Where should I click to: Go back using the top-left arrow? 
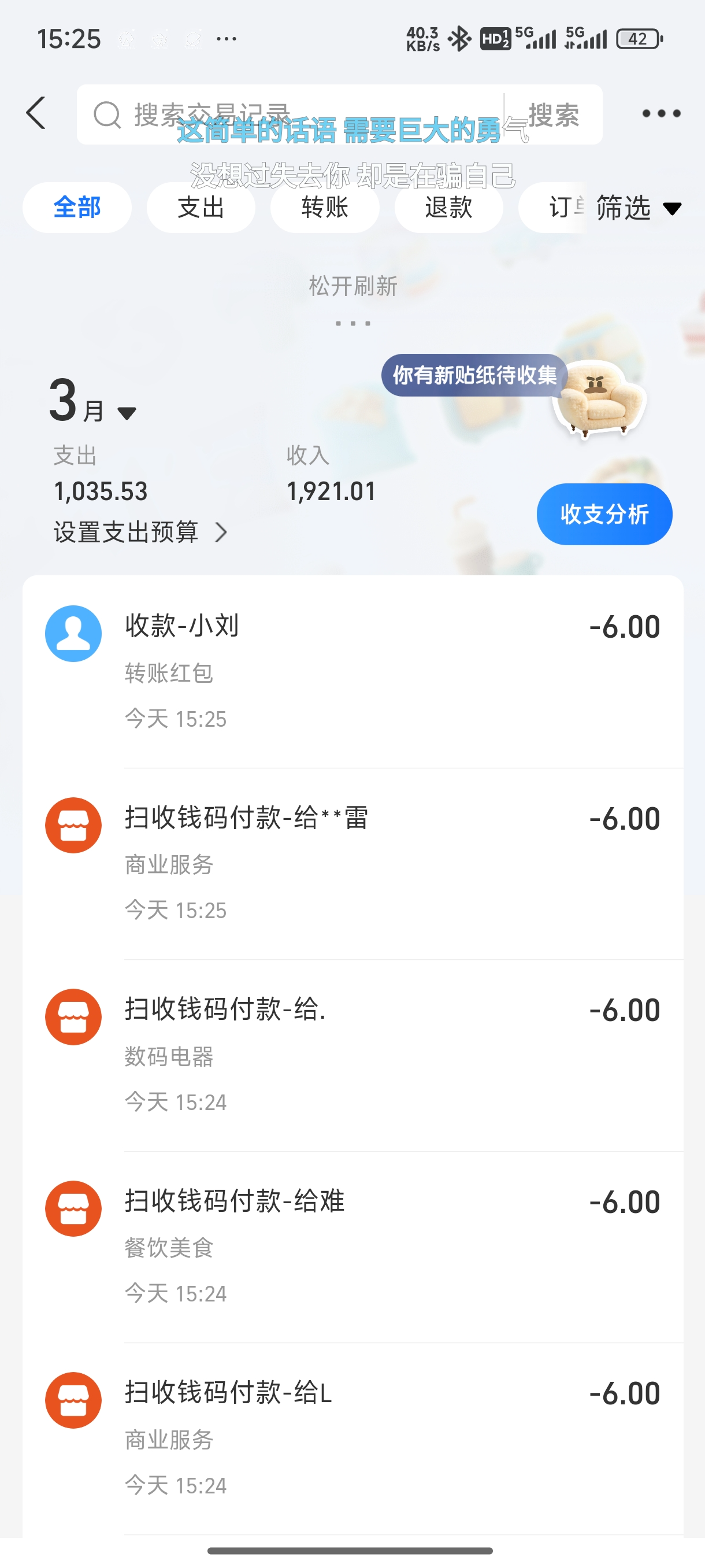pyautogui.click(x=36, y=113)
